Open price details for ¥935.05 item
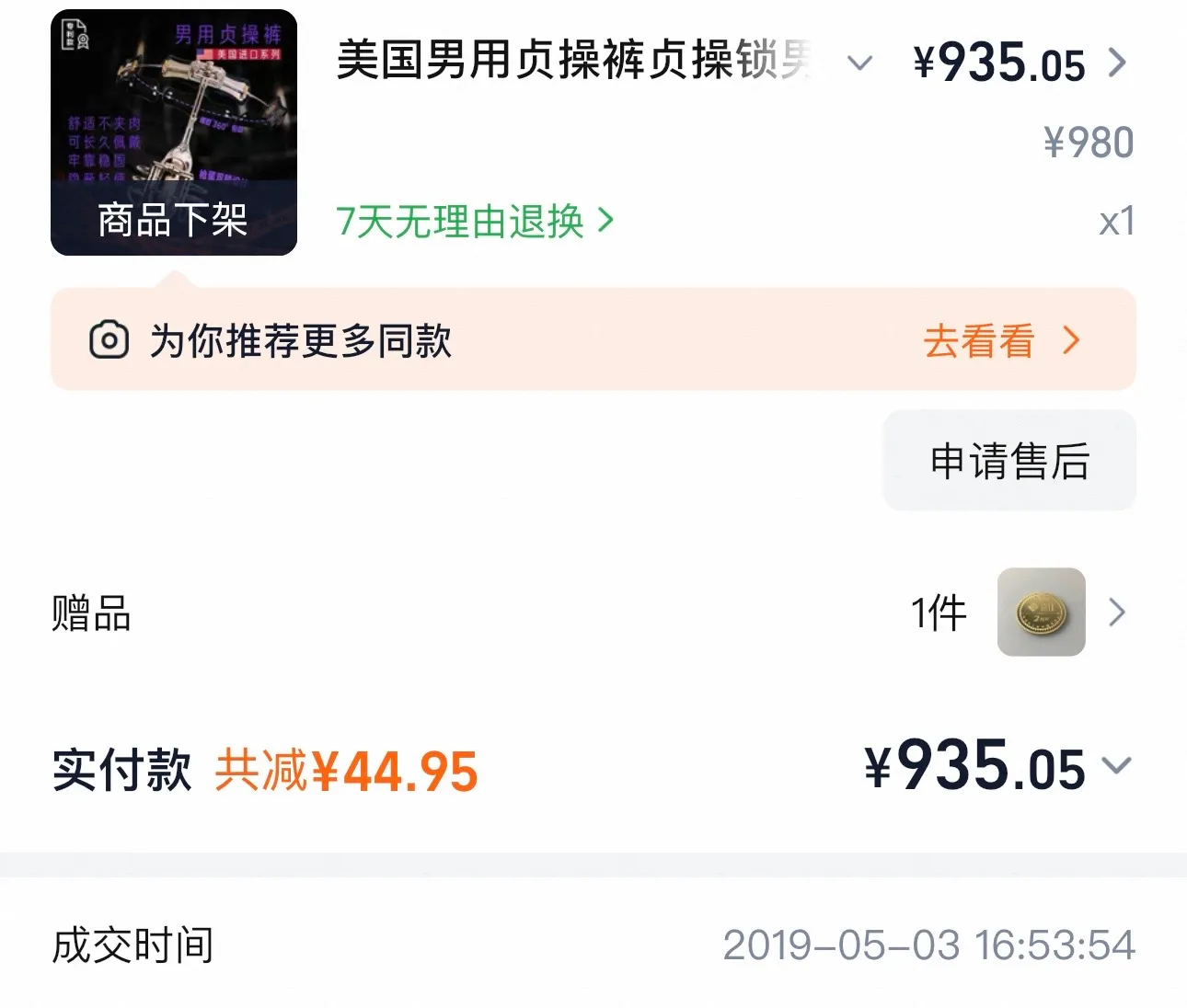This screenshot has height=1008, width=1187. pyautogui.click(x=1117, y=63)
